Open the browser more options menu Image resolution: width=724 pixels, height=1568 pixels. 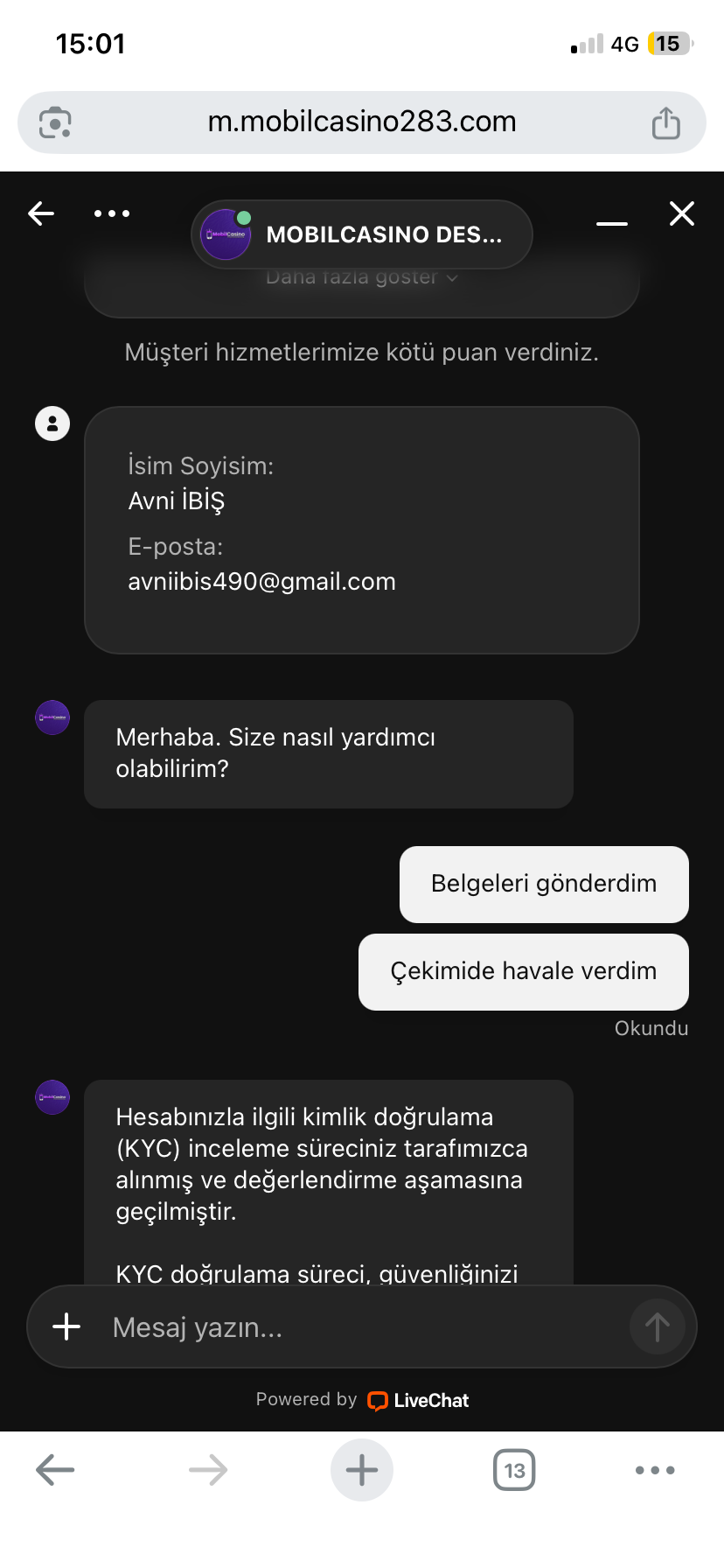pos(655,1470)
